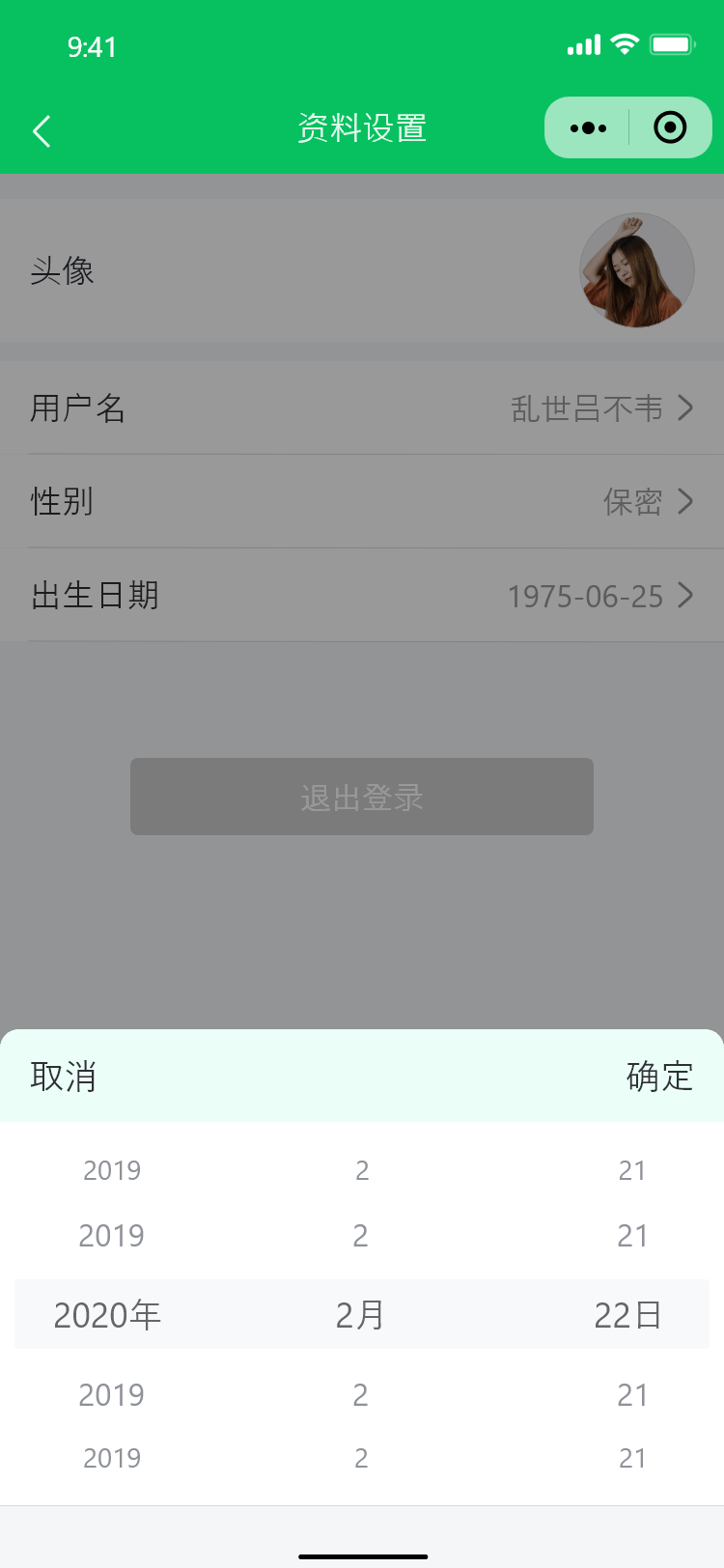Select the 22日 day option

point(627,1315)
